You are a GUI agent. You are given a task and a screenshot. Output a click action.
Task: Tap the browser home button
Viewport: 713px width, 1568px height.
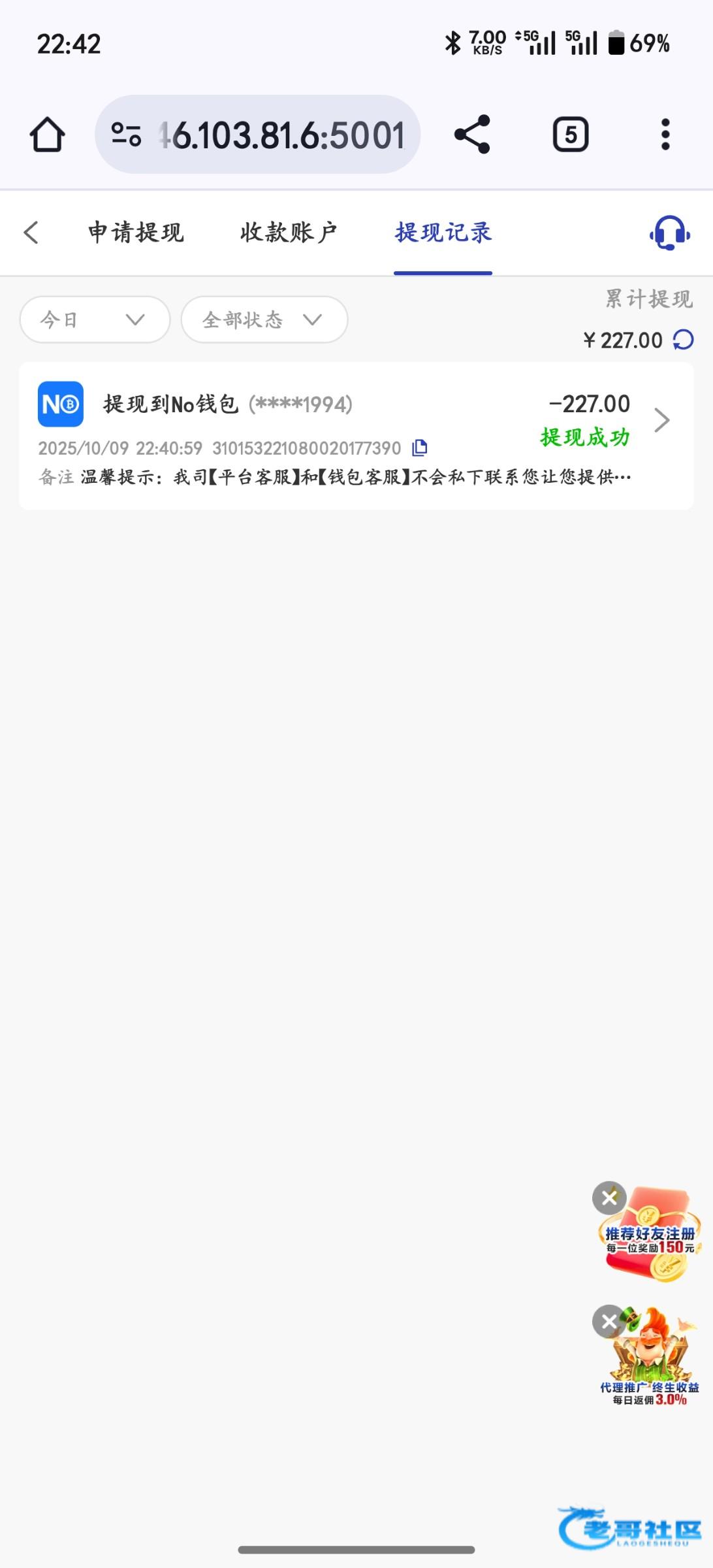point(47,135)
